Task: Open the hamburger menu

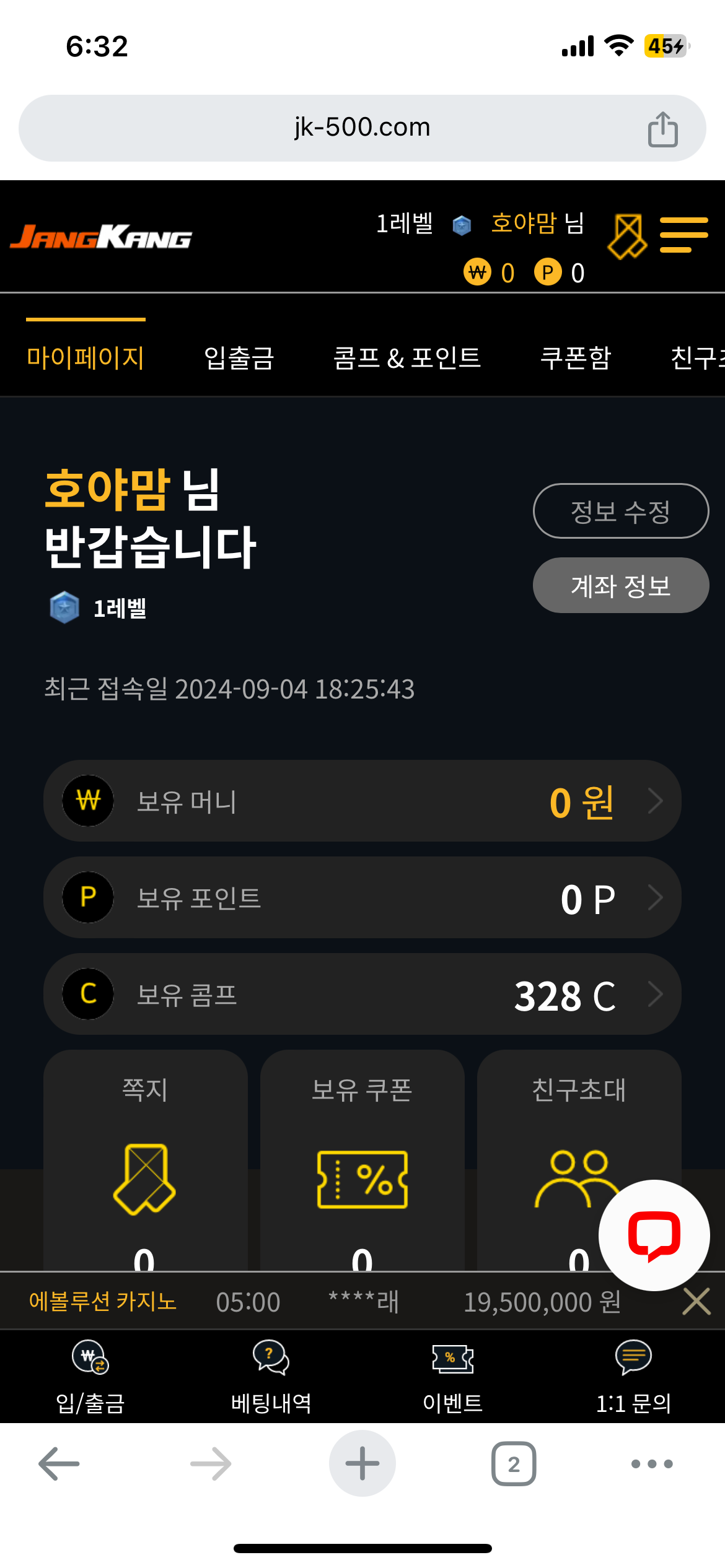Action: (683, 235)
